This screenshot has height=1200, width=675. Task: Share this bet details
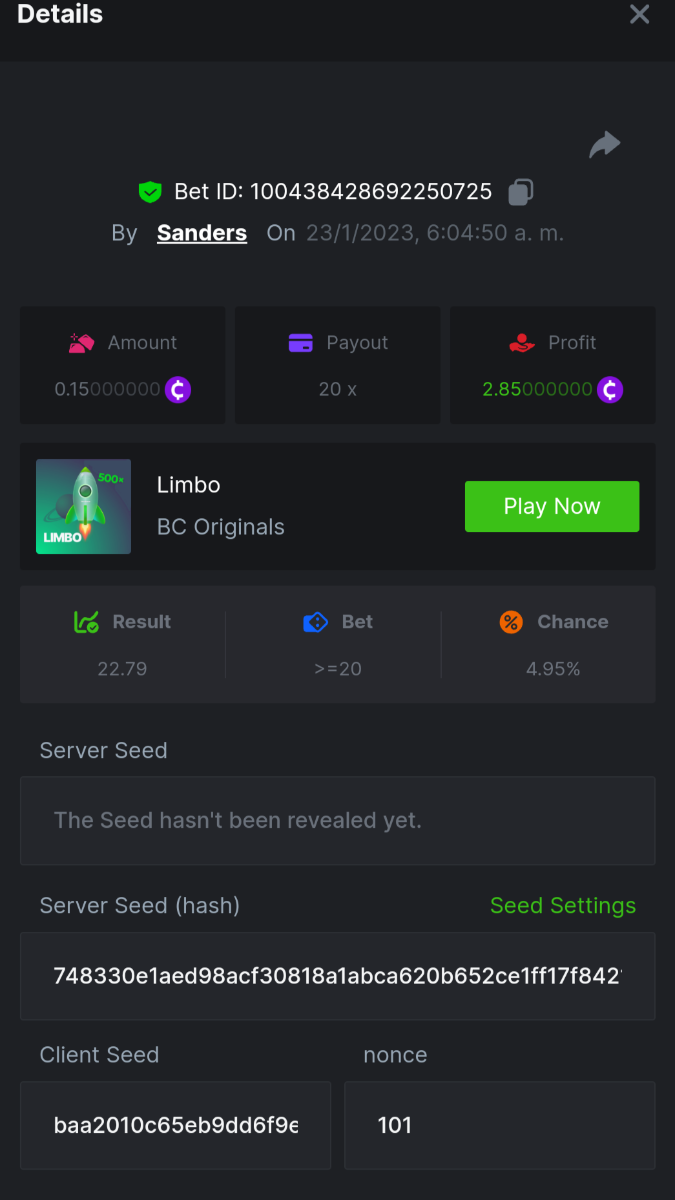(604, 145)
